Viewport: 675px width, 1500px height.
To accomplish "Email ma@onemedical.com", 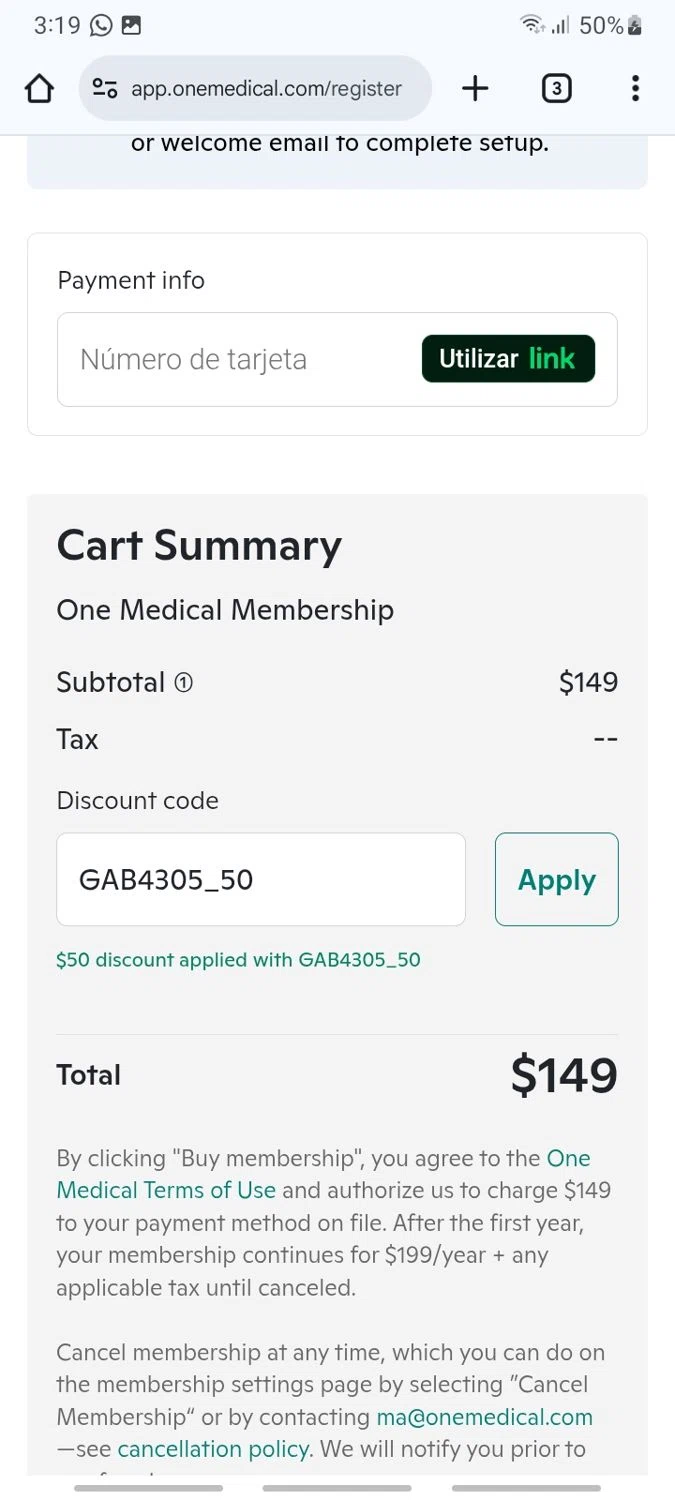I will pyautogui.click(x=484, y=1417).
